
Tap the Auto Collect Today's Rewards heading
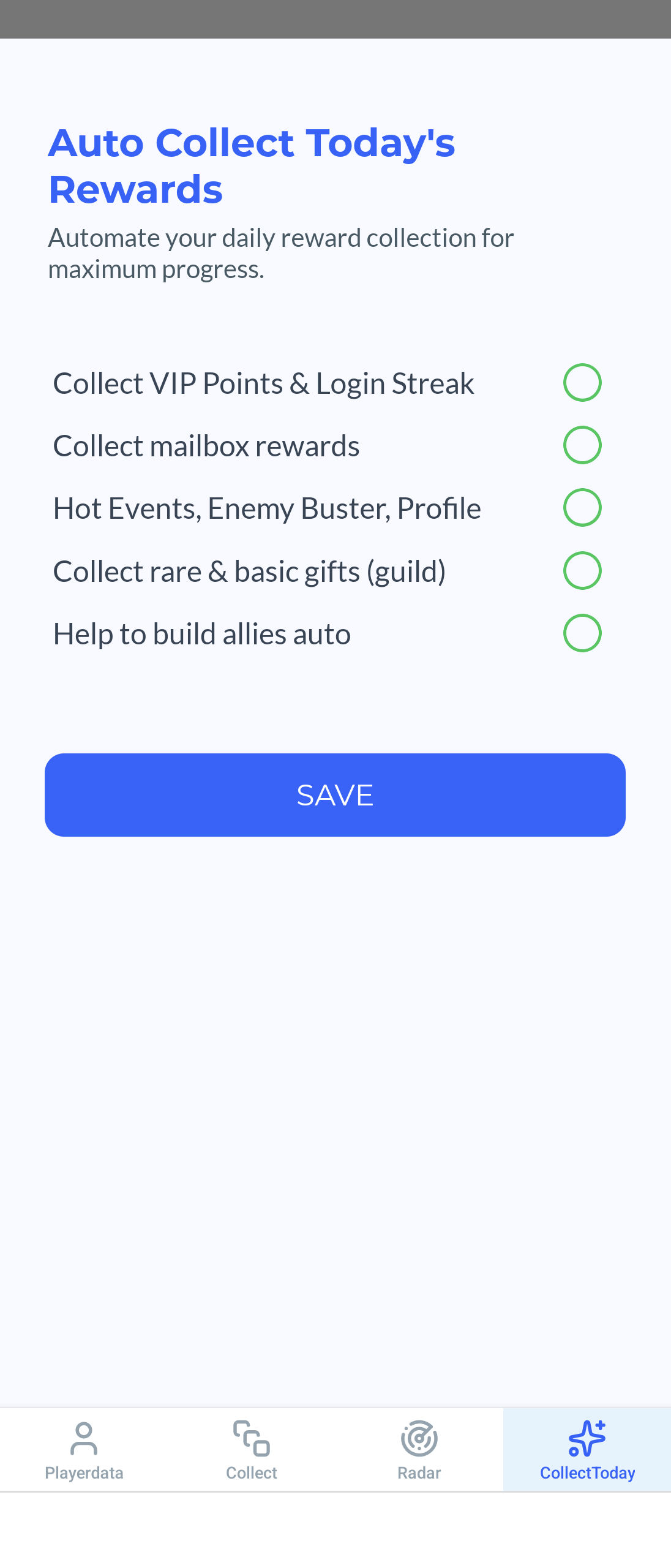point(252,165)
